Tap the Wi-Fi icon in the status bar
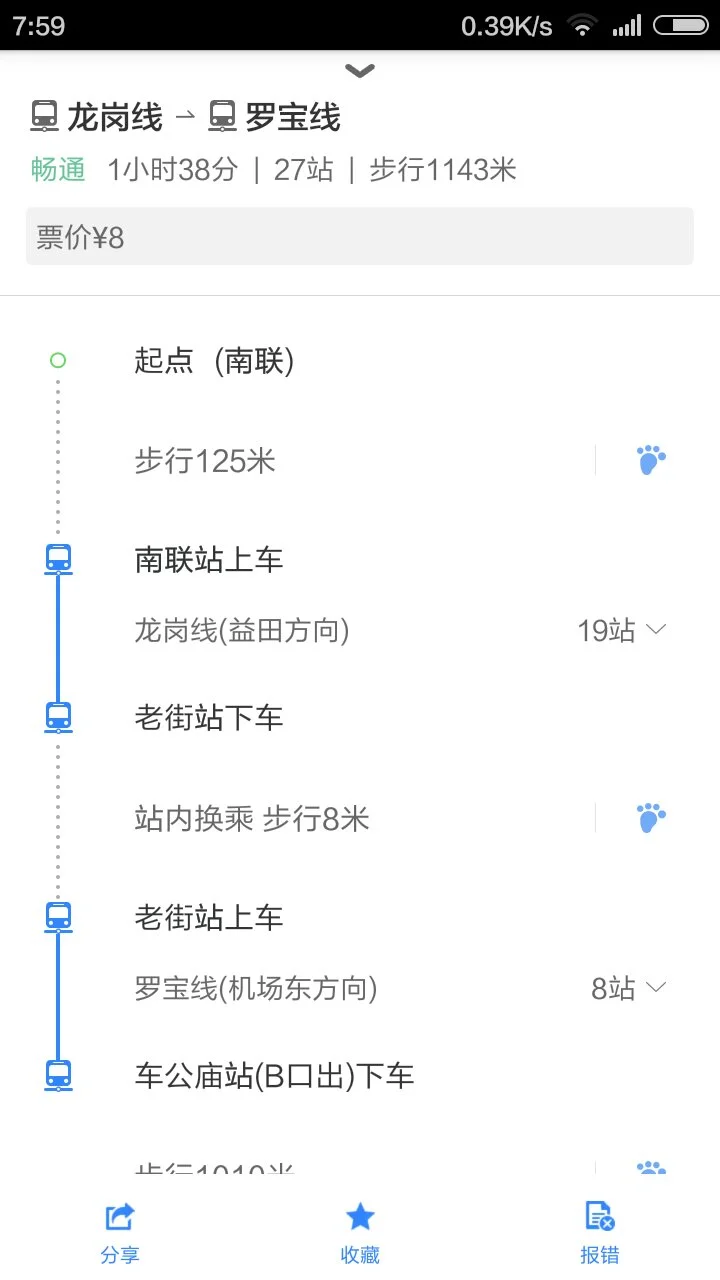The width and height of the screenshot is (720, 1280). (x=581, y=27)
